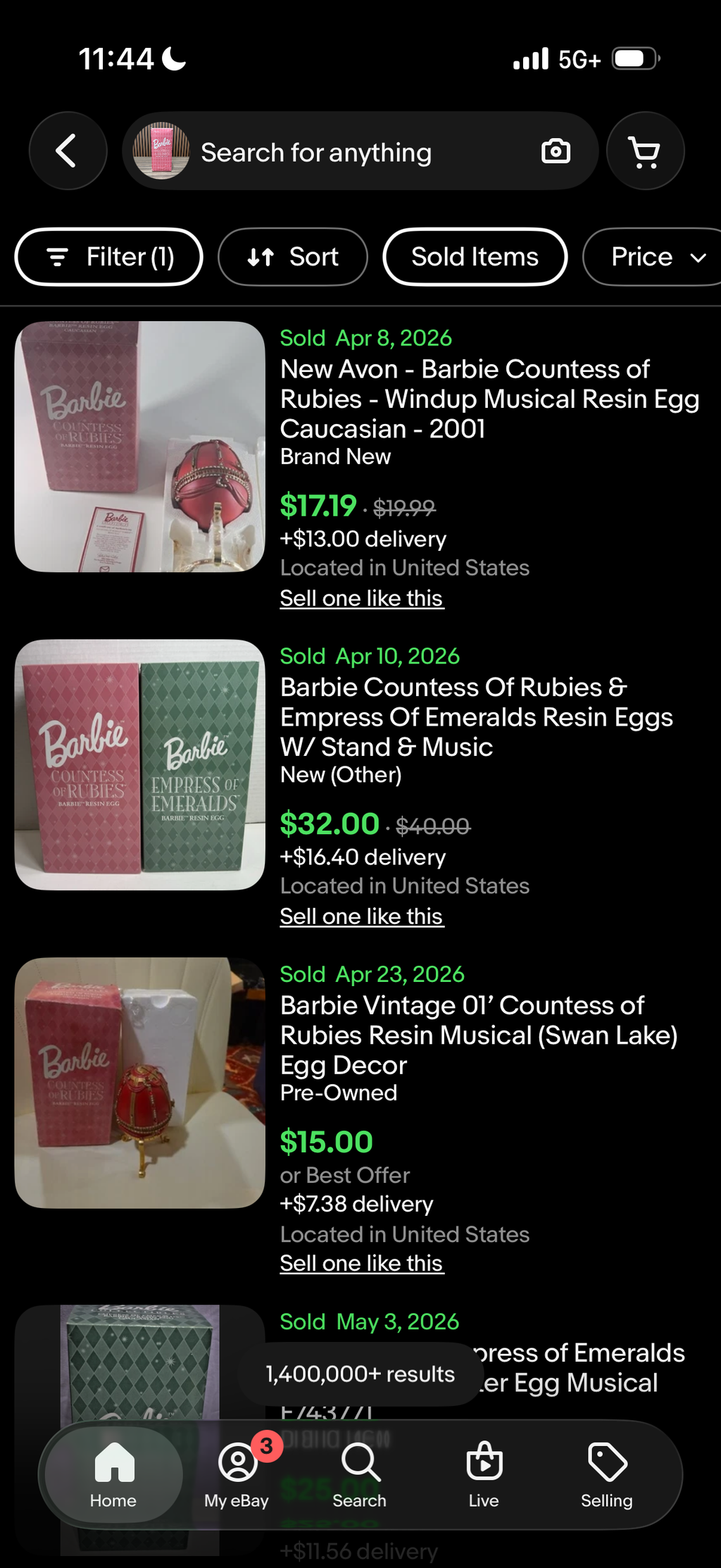Open the shopping cart
This screenshot has height=1568, width=721.
click(645, 151)
